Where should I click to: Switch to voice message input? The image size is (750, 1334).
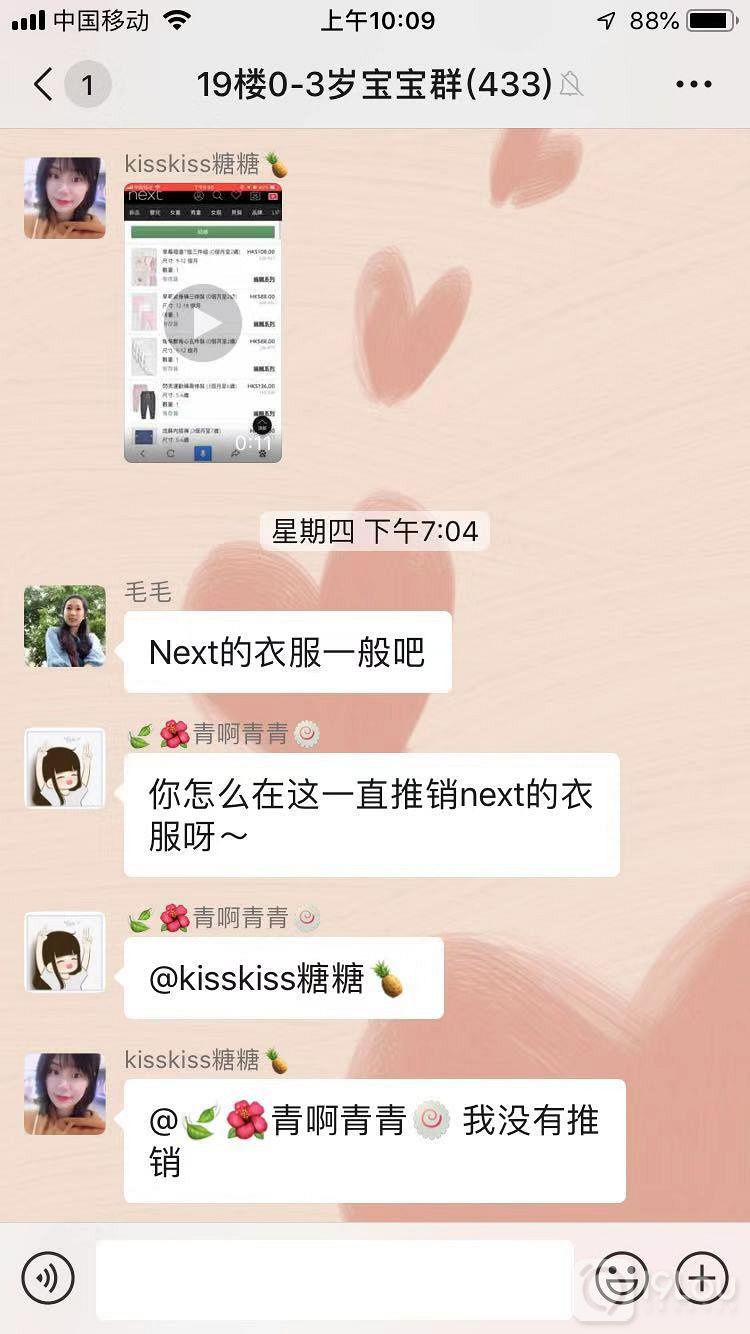coord(48,1277)
